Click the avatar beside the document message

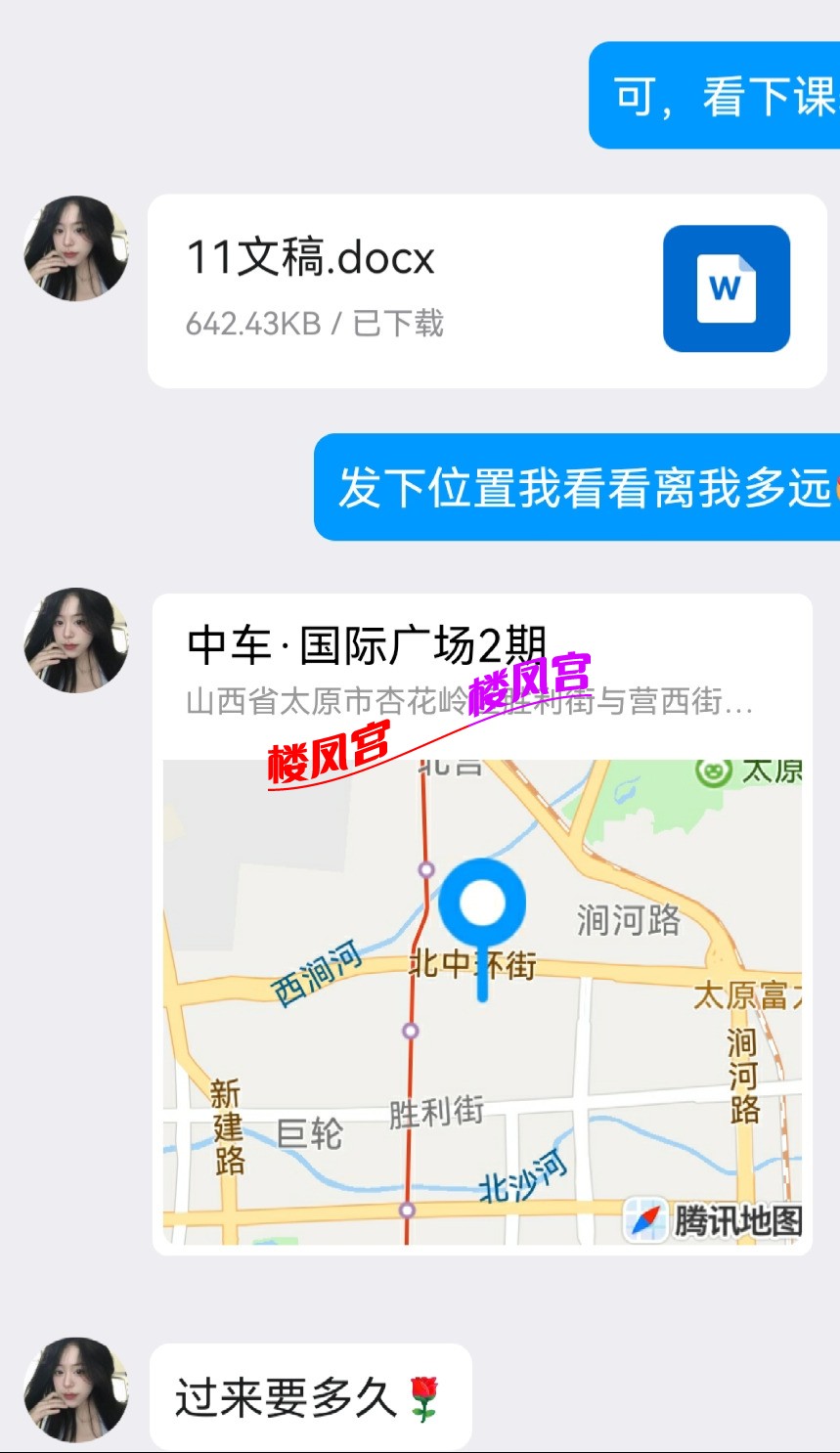pyautogui.click(x=74, y=249)
